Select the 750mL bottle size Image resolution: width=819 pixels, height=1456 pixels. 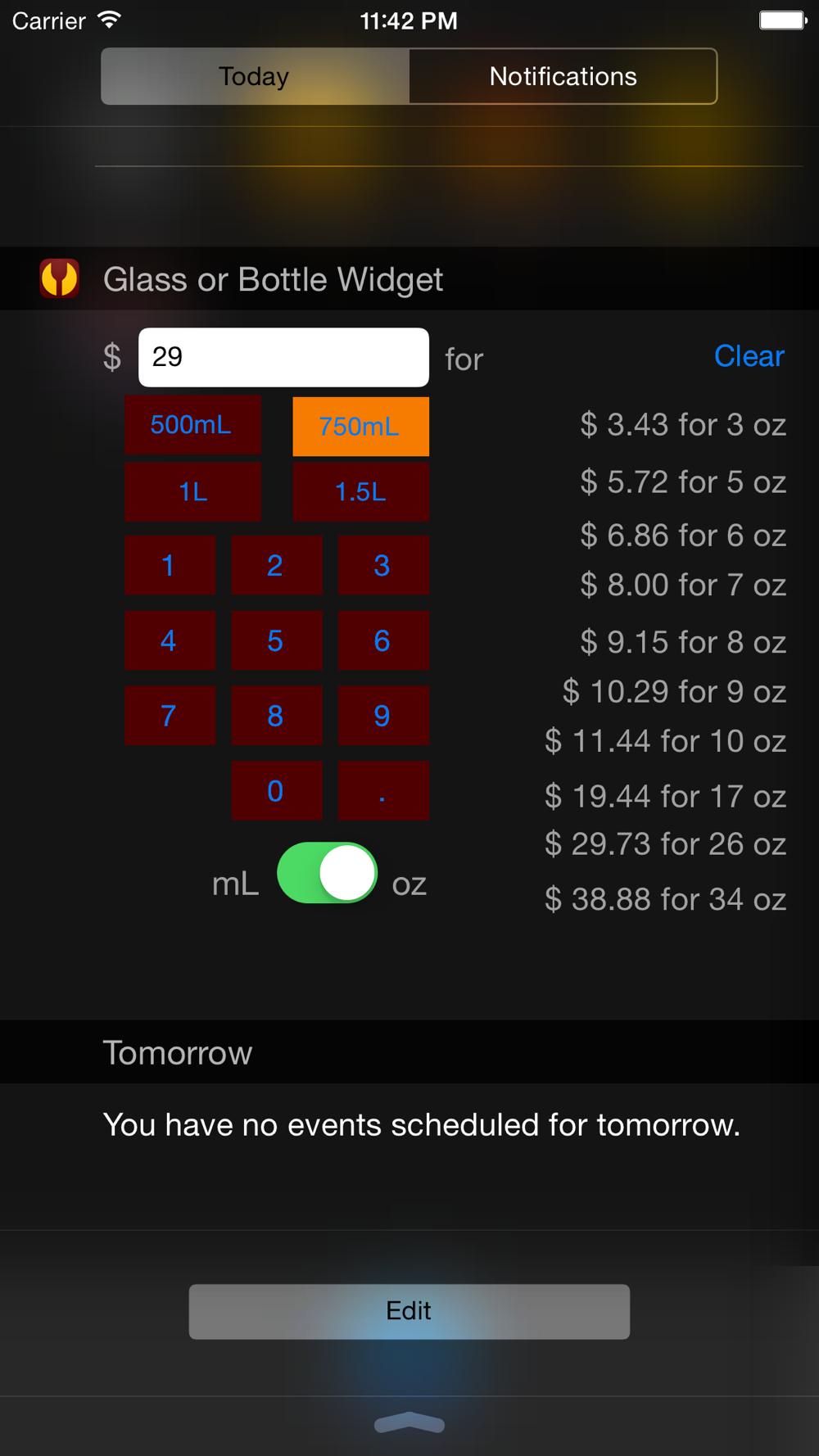360,427
